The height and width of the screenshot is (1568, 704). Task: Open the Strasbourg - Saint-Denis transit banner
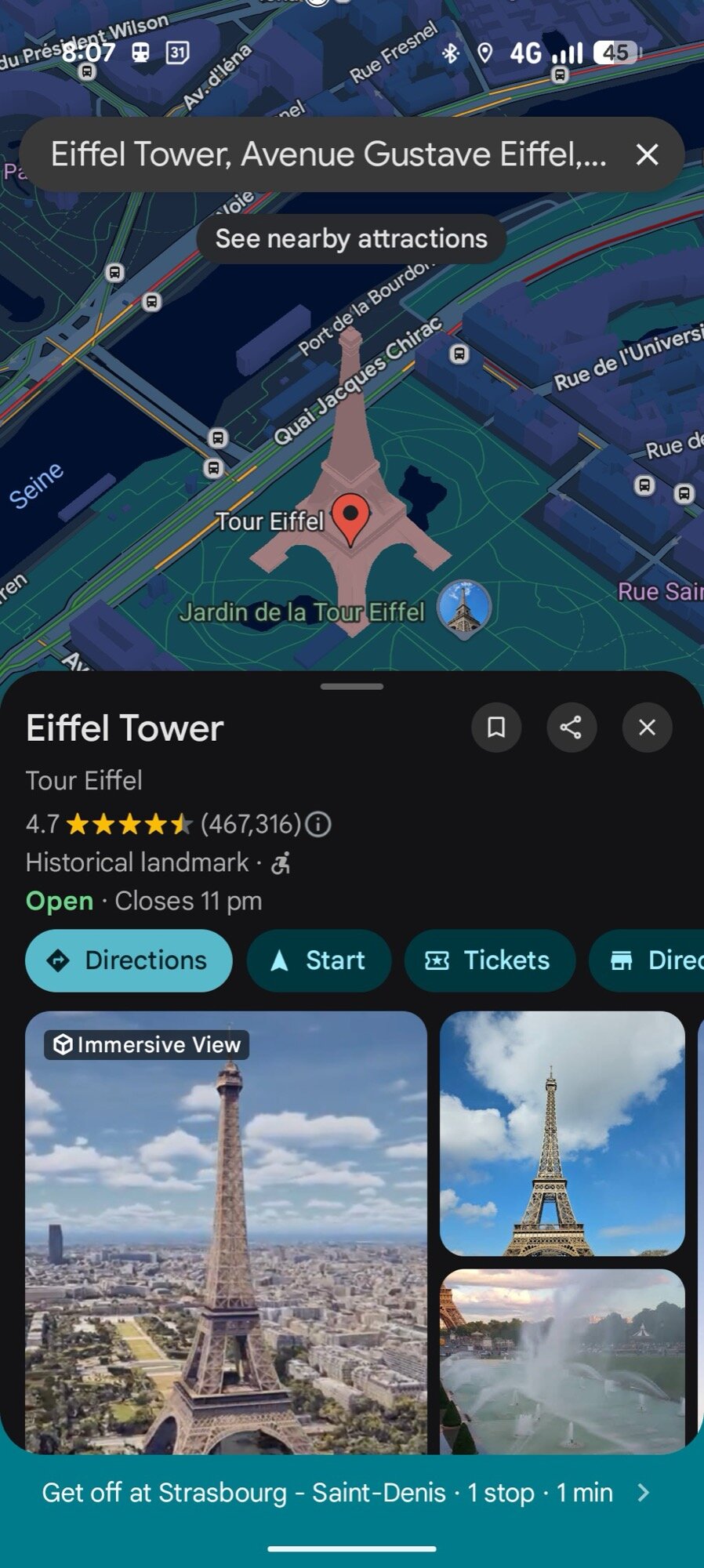point(345,1493)
